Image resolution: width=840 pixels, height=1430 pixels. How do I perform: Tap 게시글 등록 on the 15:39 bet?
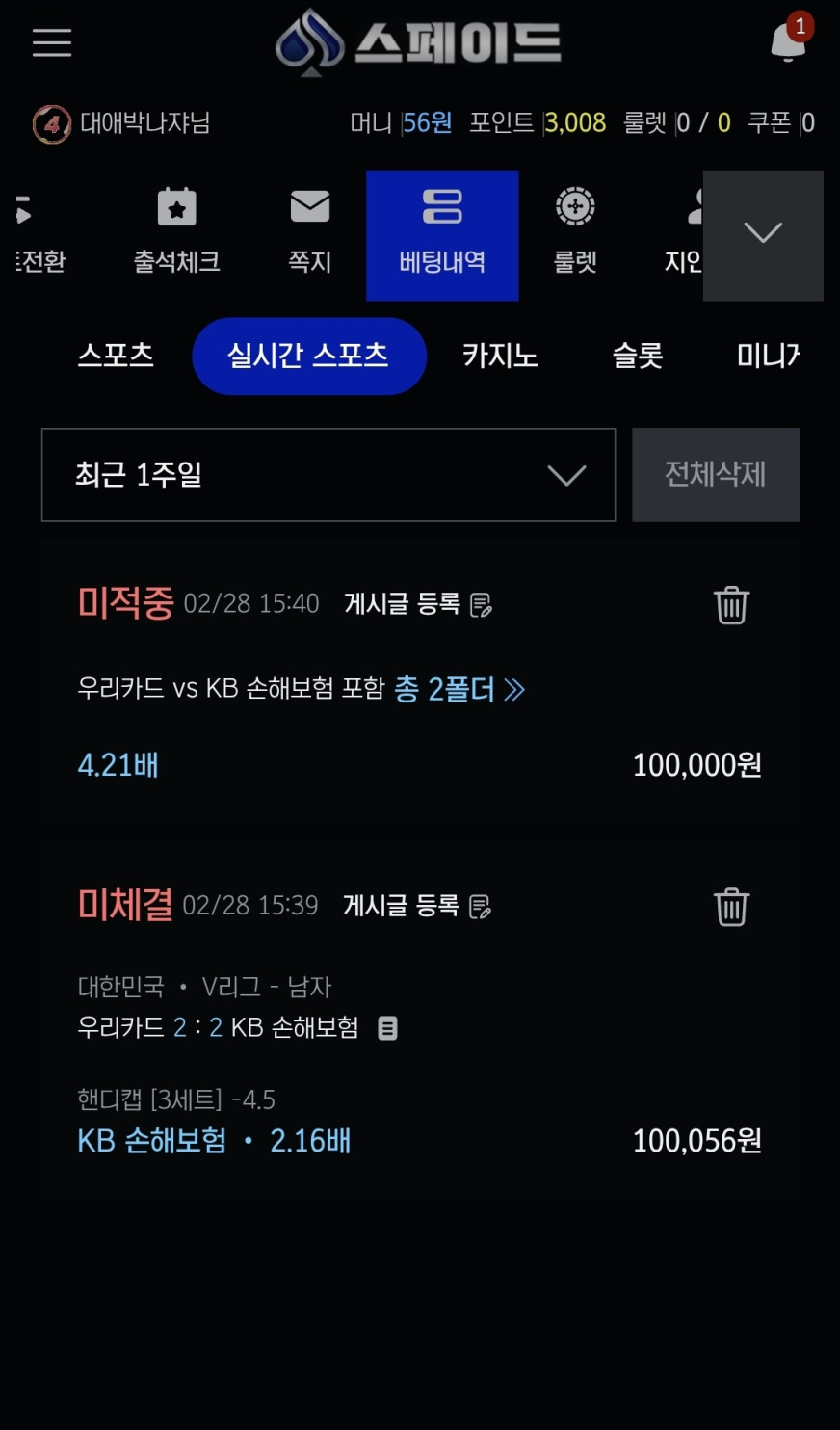[x=417, y=906]
